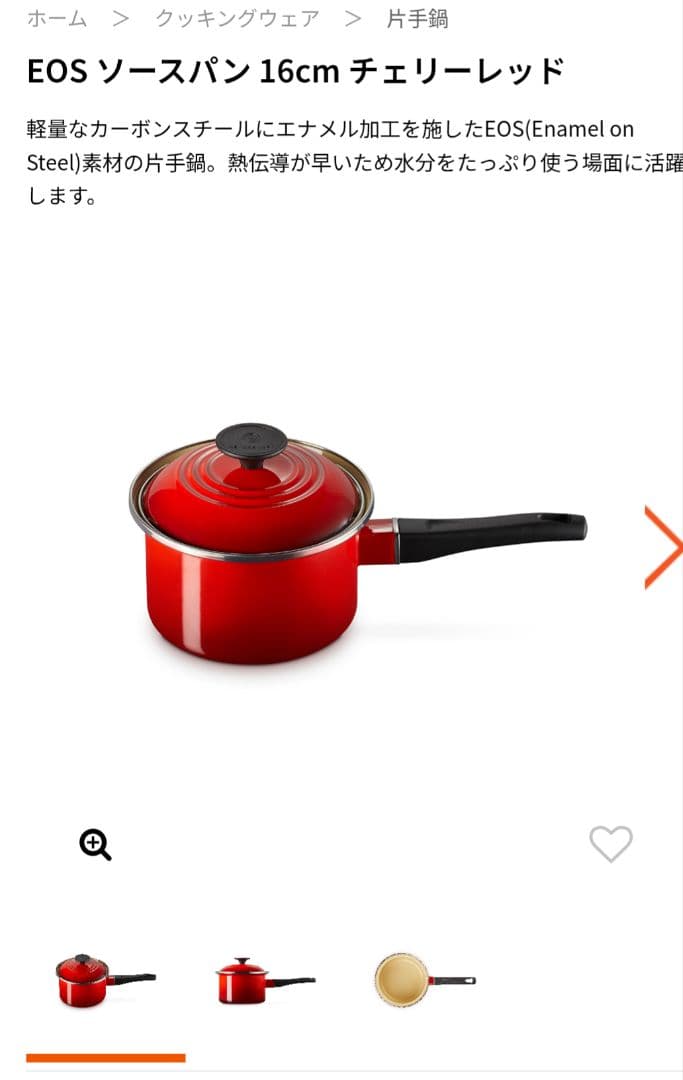Open the ホーム breadcrumb link
The height and width of the screenshot is (1080, 683).
pyautogui.click(x=57, y=18)
